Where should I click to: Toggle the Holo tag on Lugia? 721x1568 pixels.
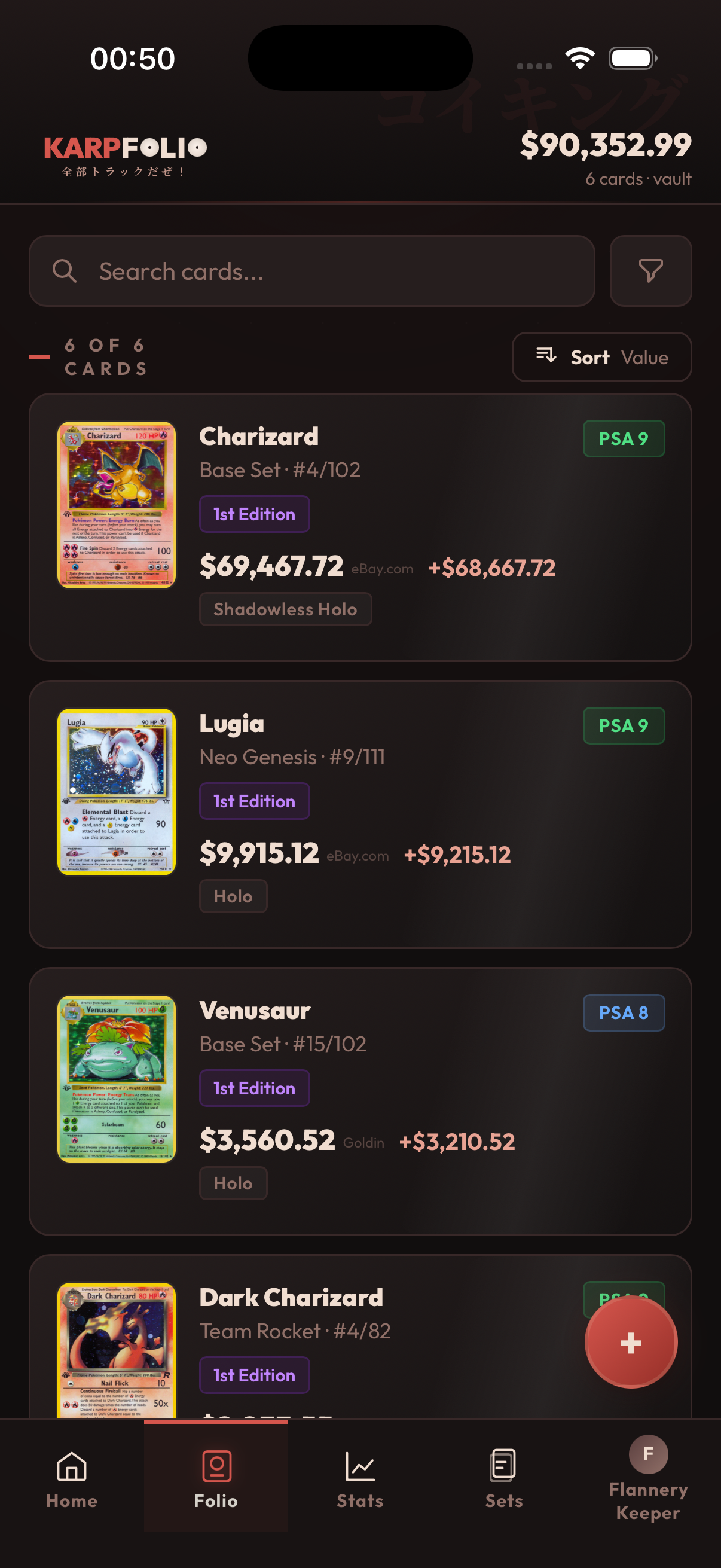tap(233, 896)
